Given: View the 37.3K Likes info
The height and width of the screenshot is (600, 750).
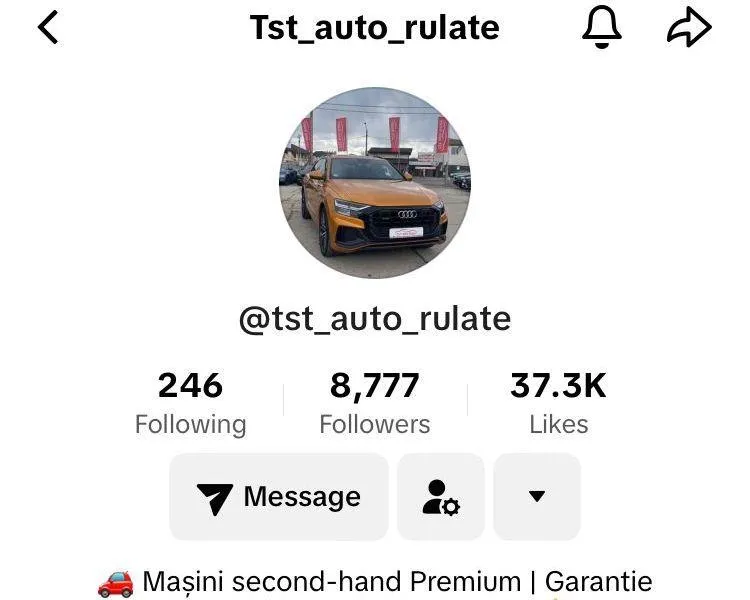Looking at the screenshot, I should [x=558, y=403].
